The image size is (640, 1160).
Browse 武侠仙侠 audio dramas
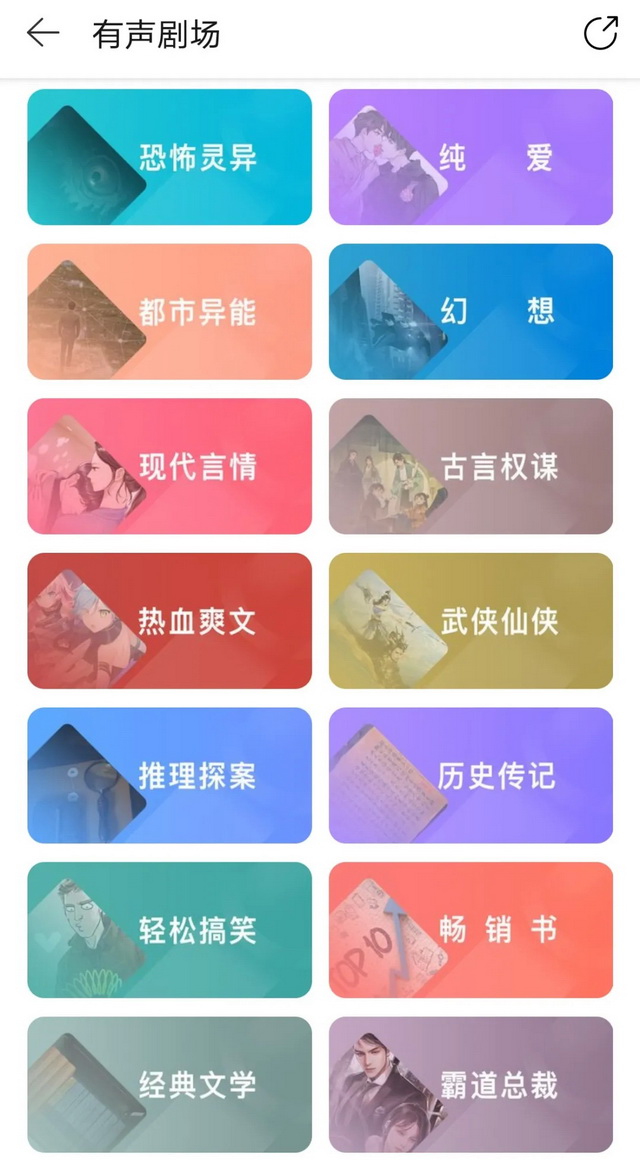471,621
